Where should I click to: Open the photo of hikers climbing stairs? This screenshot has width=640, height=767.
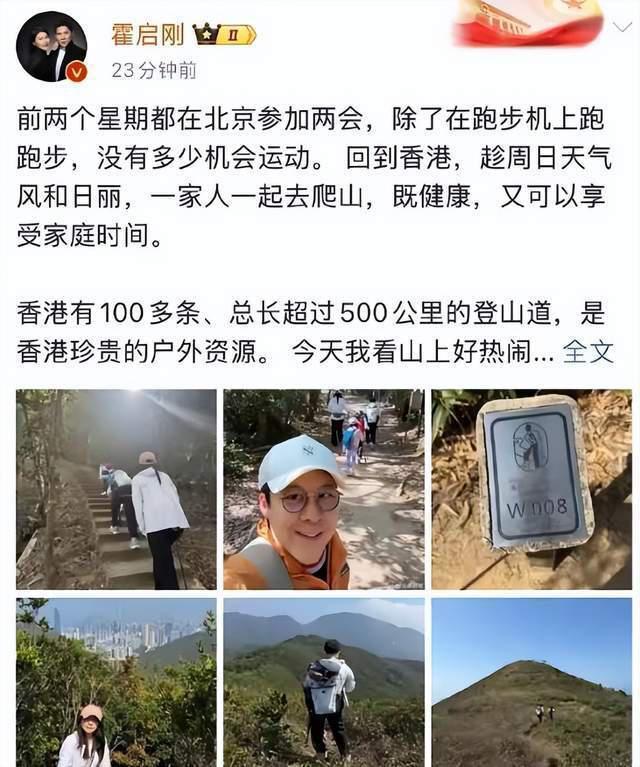(x=116, y=489)
